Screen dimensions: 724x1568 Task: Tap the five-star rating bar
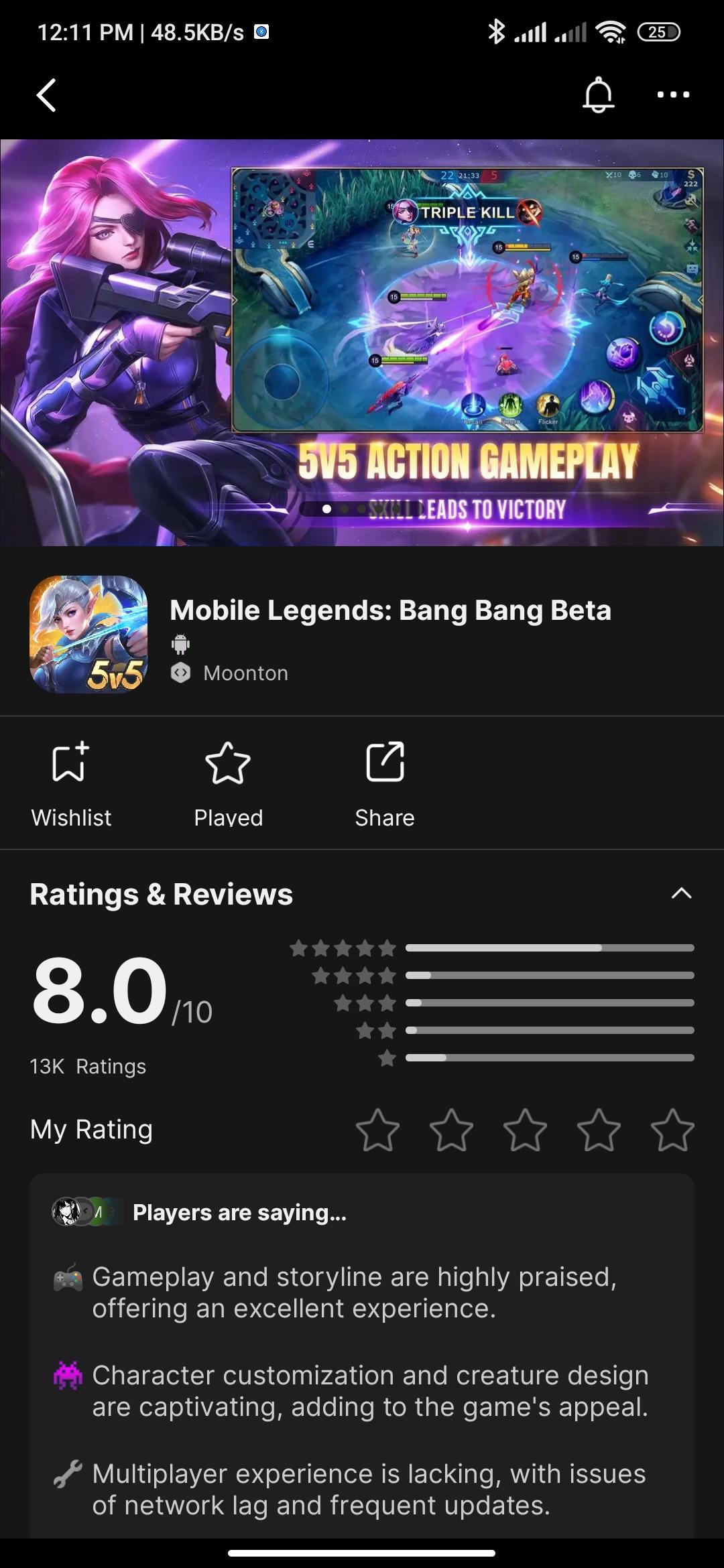coord(550,948)
